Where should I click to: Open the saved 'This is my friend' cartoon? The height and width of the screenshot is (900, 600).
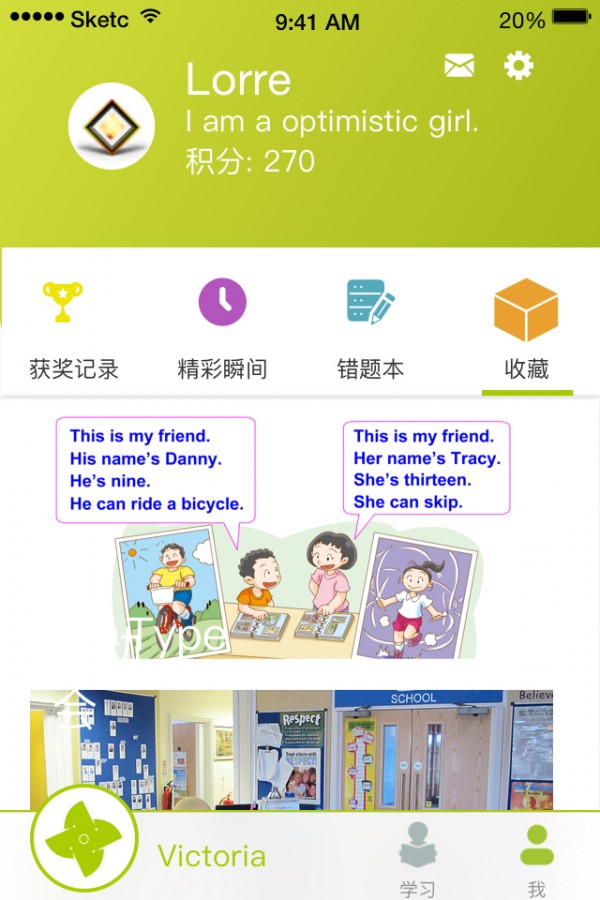coord(290,537)
